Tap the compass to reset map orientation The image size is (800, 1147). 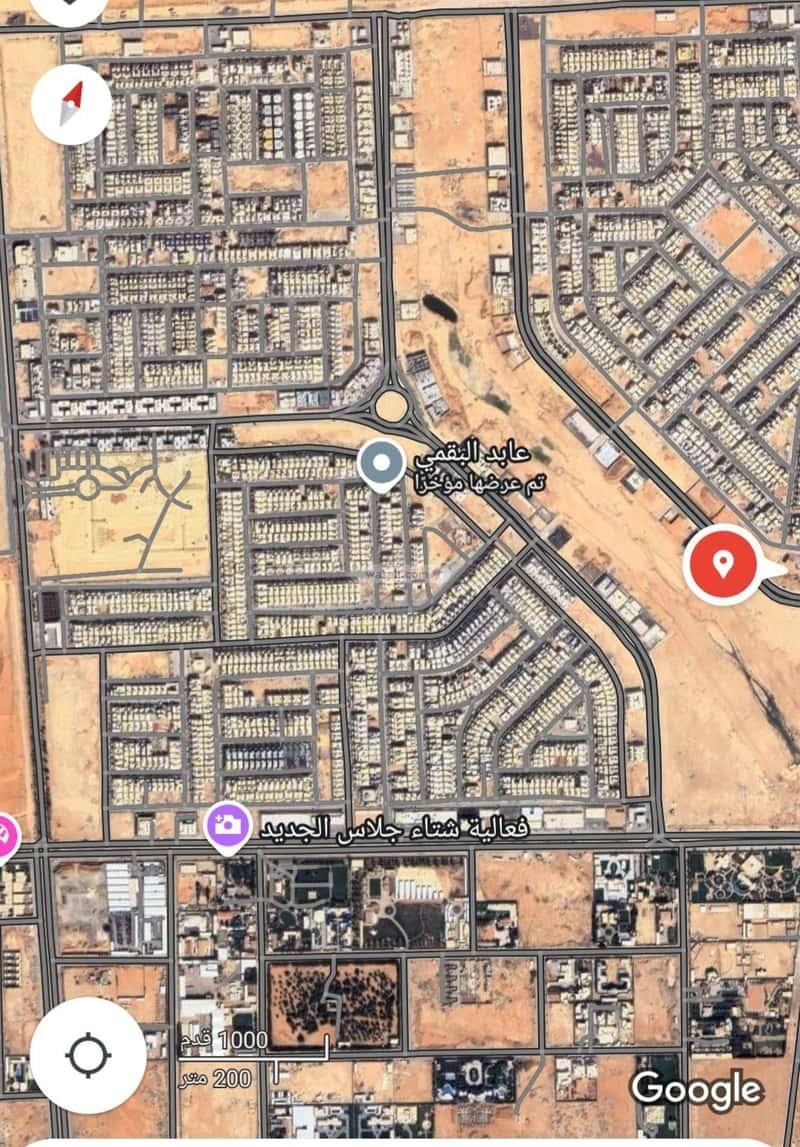click(71, 104)
